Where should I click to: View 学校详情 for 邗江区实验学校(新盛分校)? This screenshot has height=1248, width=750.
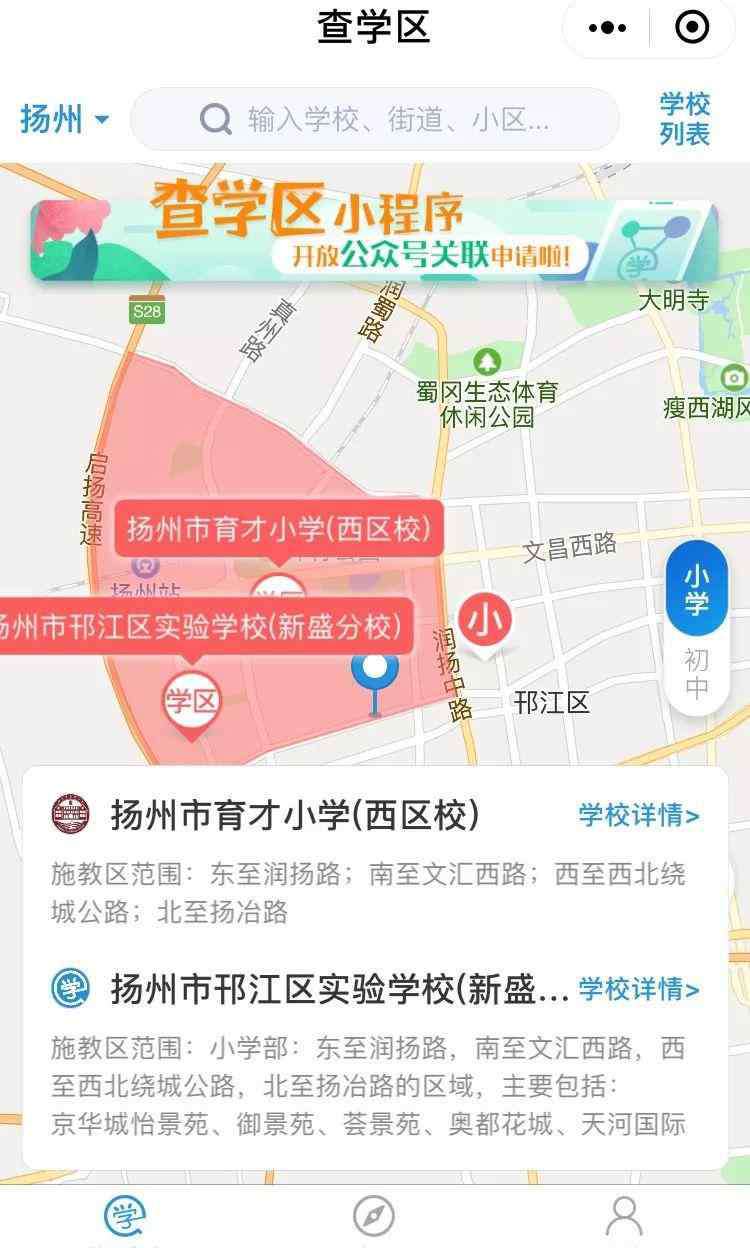click(639, 989)
